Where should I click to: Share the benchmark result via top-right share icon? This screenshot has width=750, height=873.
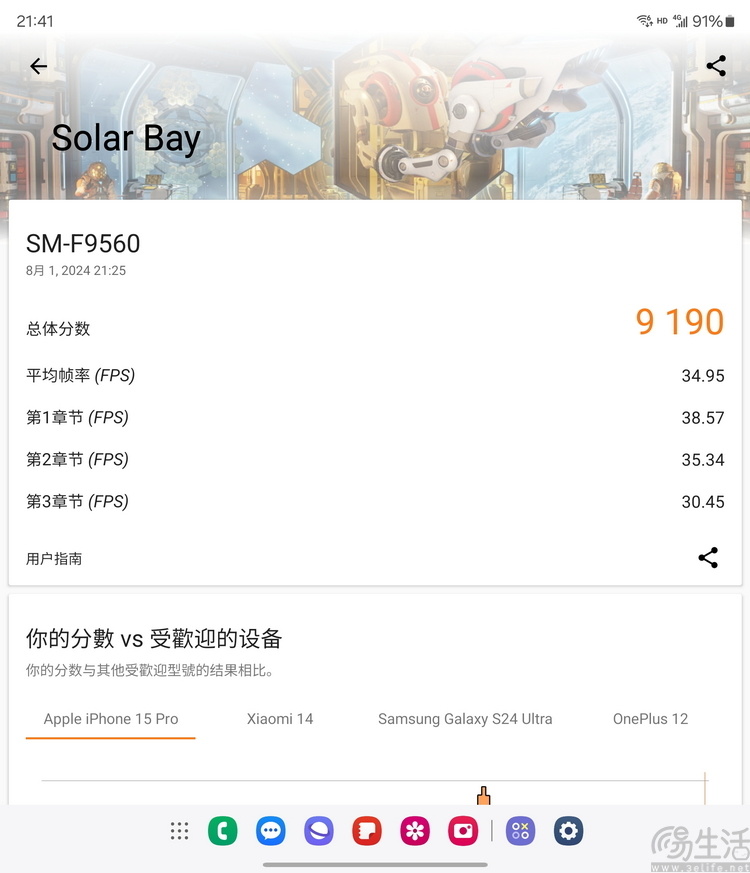[716, 66]
